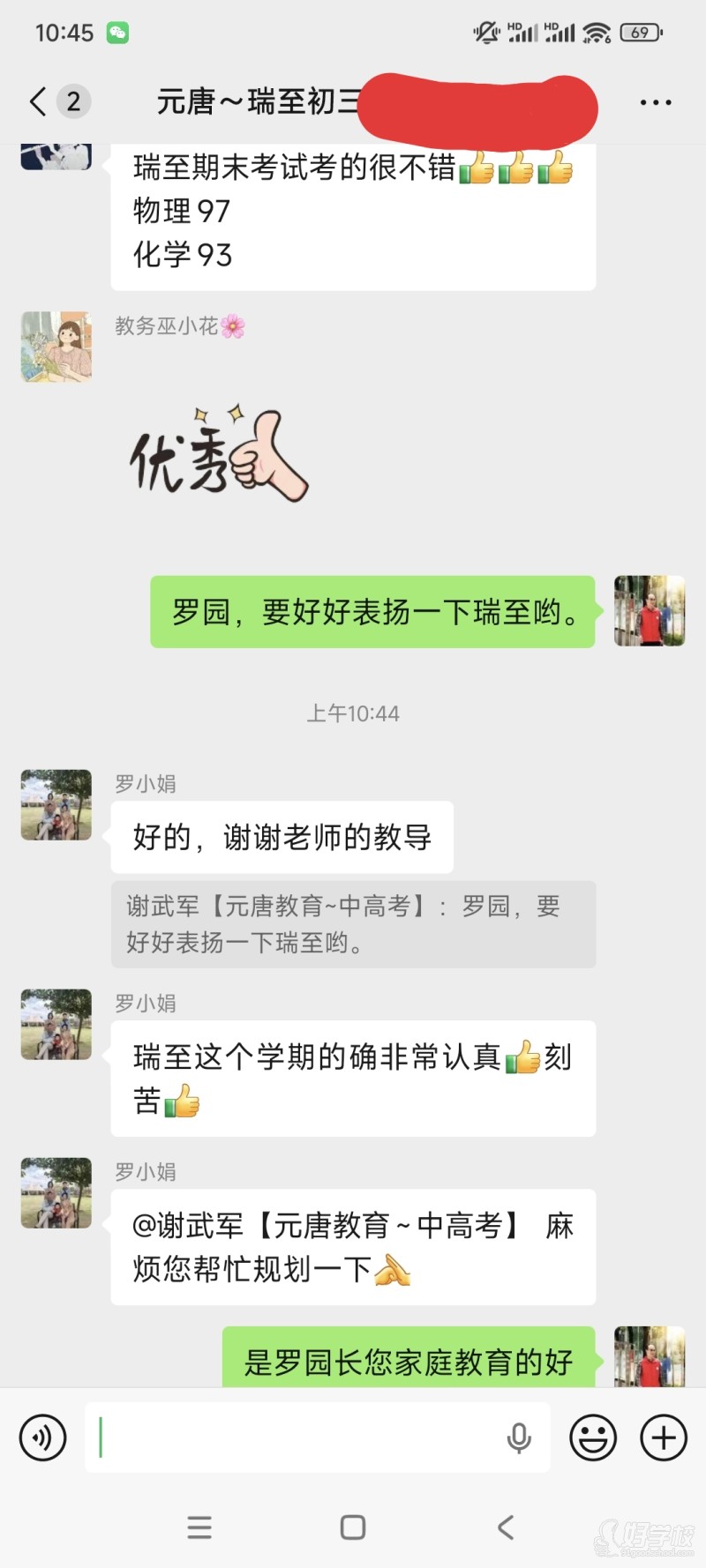
Task: Switch to voice message input
Action: (42, 1438)
